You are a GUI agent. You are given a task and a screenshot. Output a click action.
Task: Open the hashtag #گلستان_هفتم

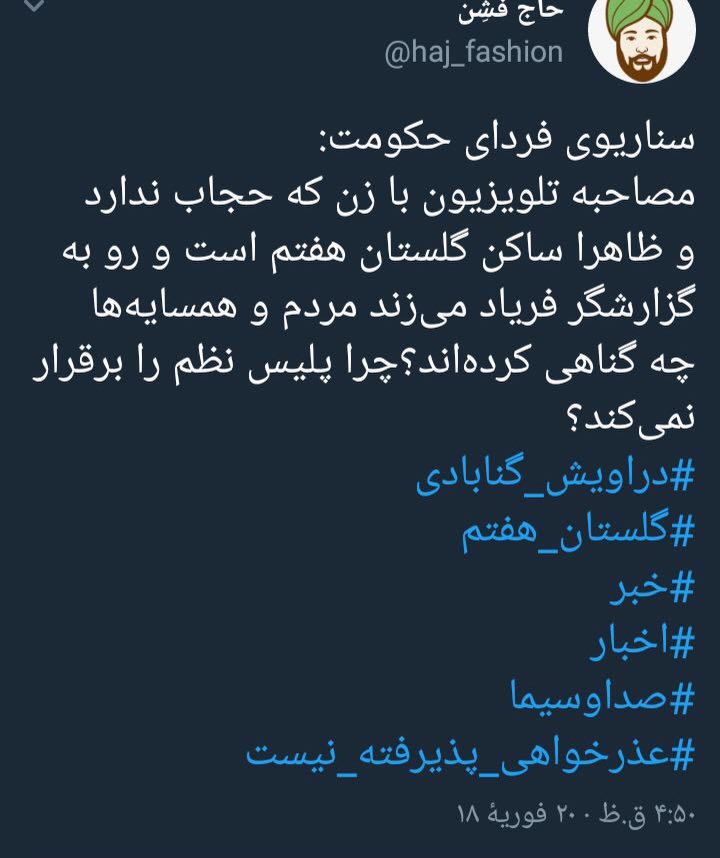(x=577, y=532)
